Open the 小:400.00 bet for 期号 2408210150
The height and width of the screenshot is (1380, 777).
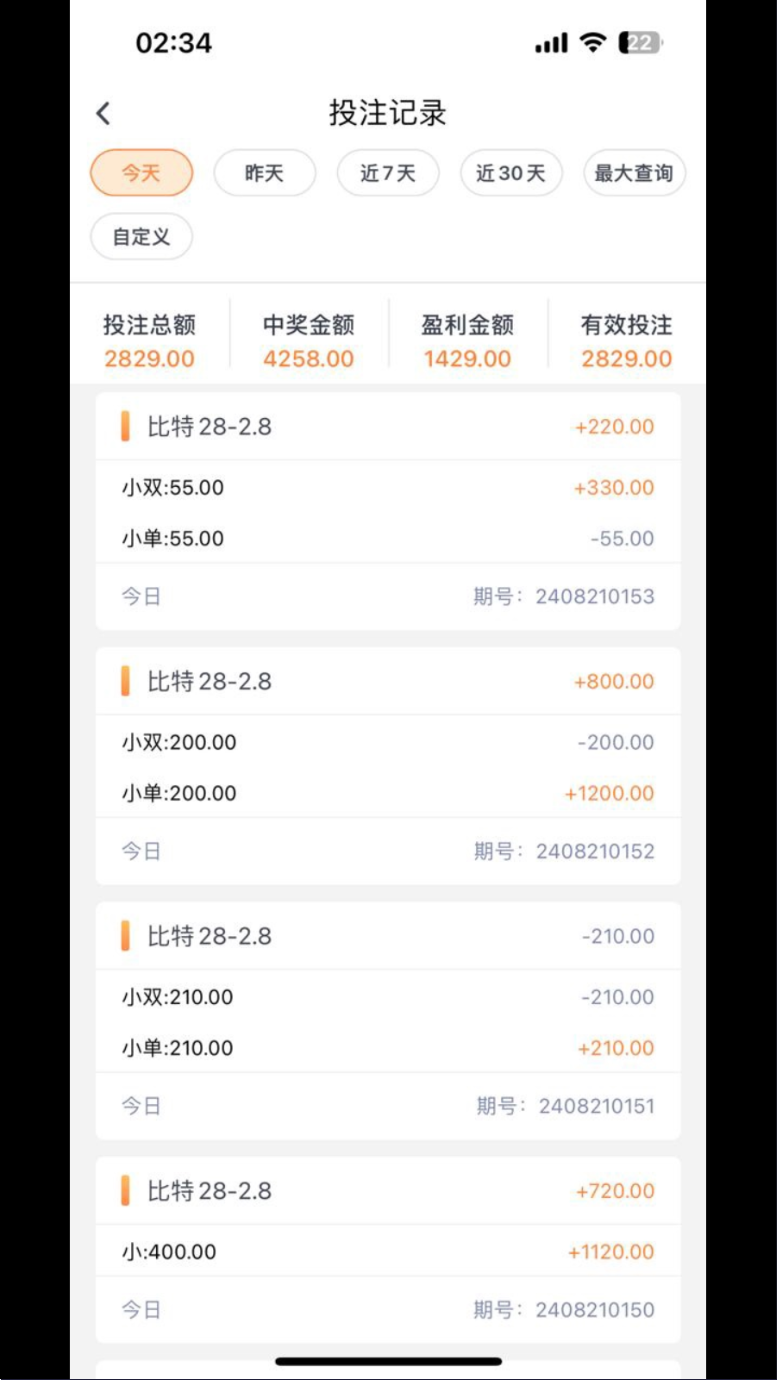(x=388, y=1251)
